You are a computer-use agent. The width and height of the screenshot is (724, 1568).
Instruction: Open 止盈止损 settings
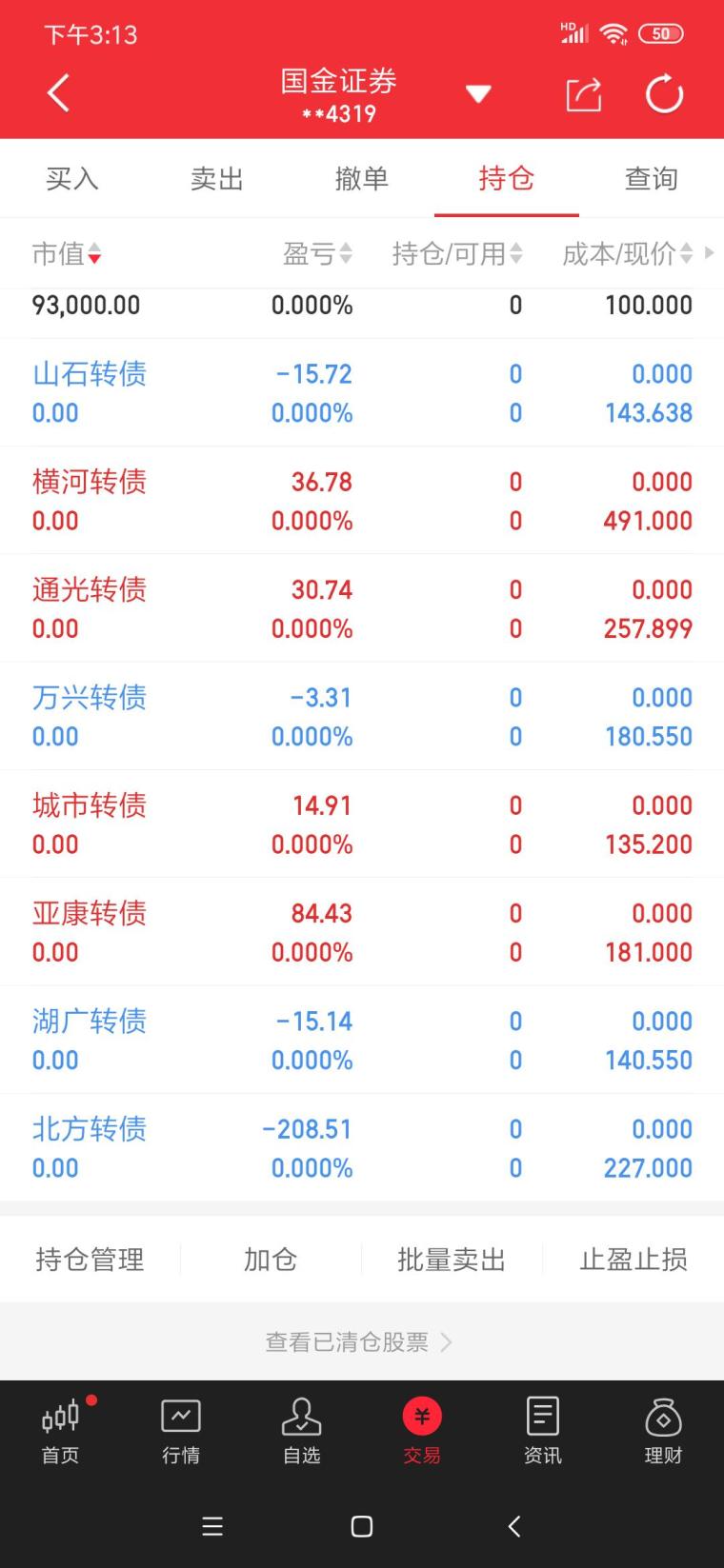[x=633, y=1260]
